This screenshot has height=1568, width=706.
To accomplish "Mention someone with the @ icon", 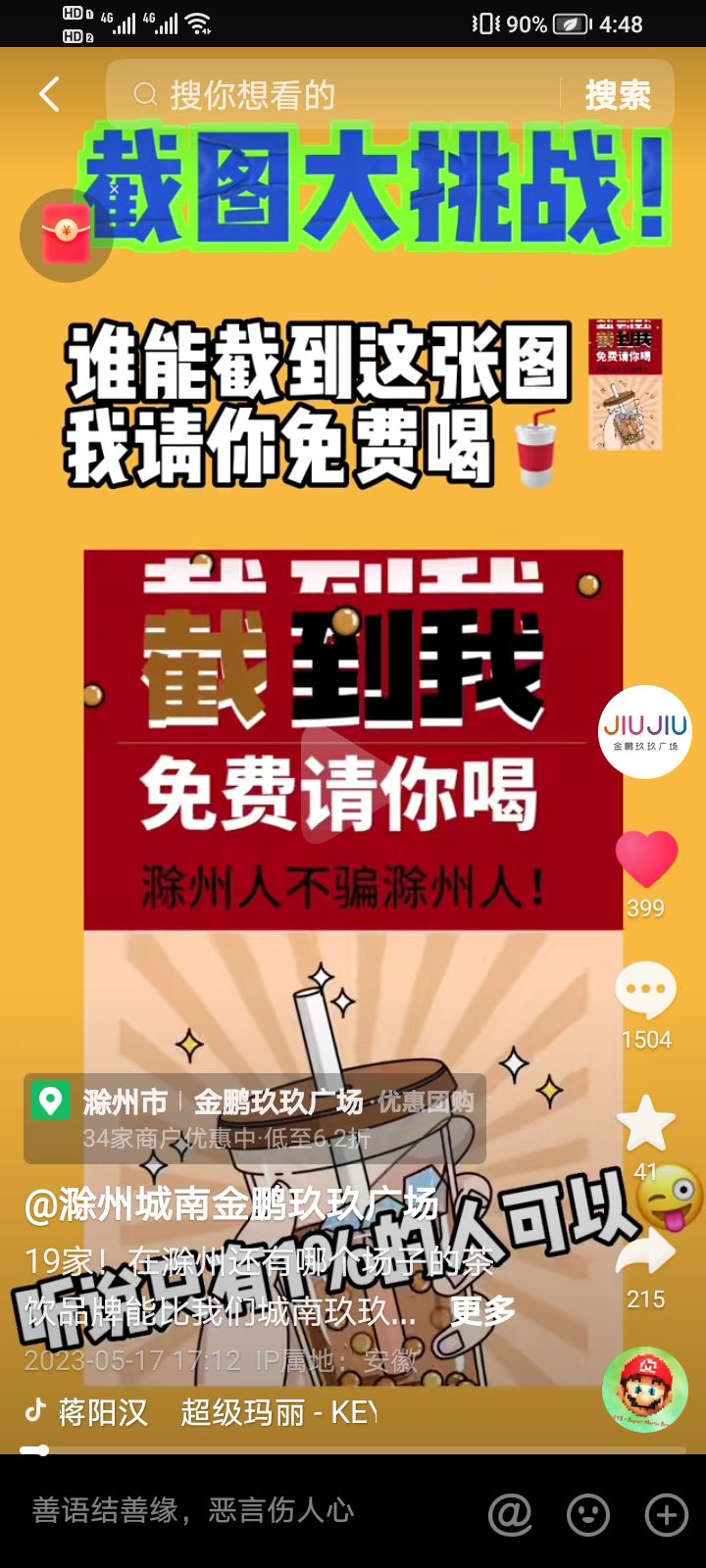I will click(510, 1514).
